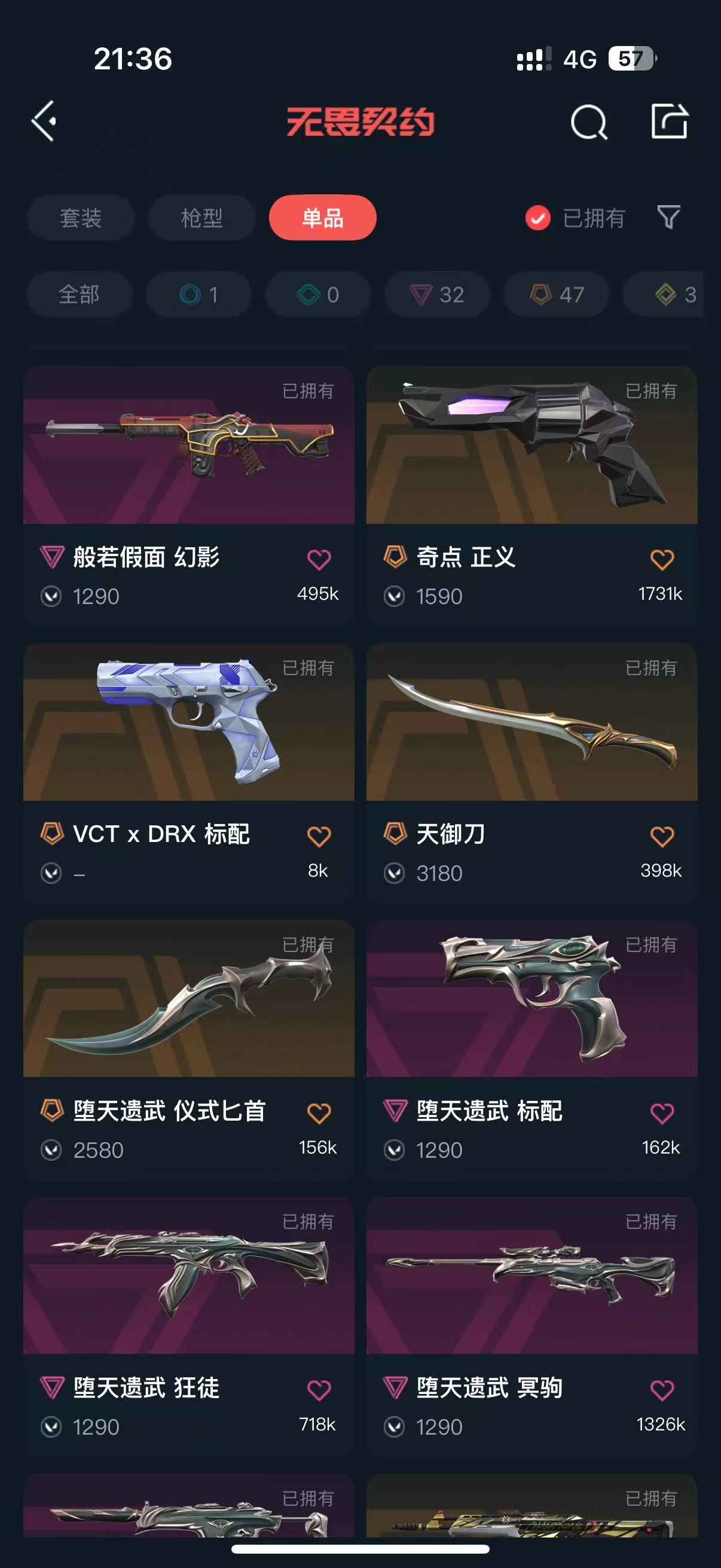
Task: Open the 堕天遗武 冥驹 card
Action: point(531,1327)
